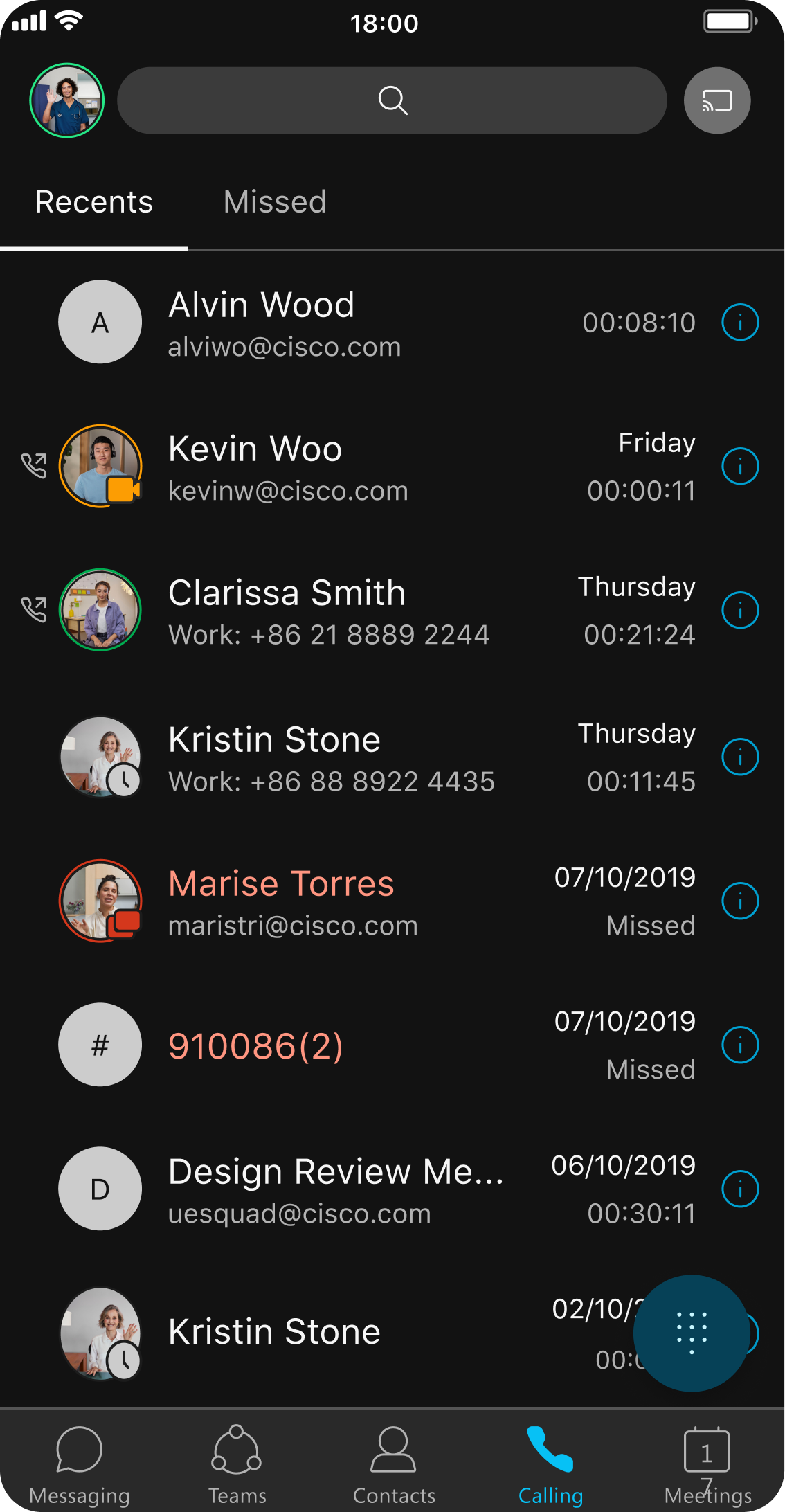Screen dimensions: 785x1512
Task: Open the Kevin Woo call entry
Action: point(392,467)
